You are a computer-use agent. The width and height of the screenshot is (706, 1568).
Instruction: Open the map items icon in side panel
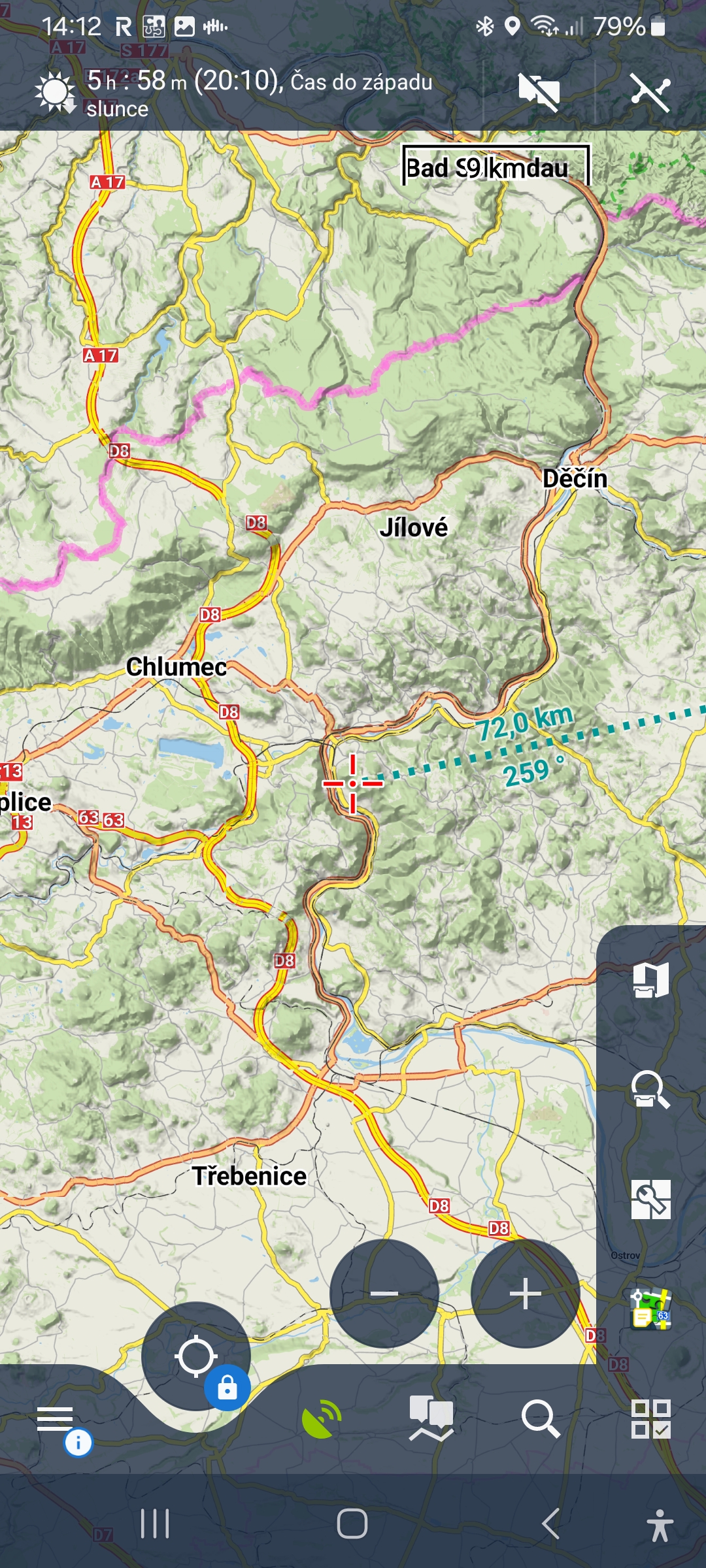tap(650, 1309)
